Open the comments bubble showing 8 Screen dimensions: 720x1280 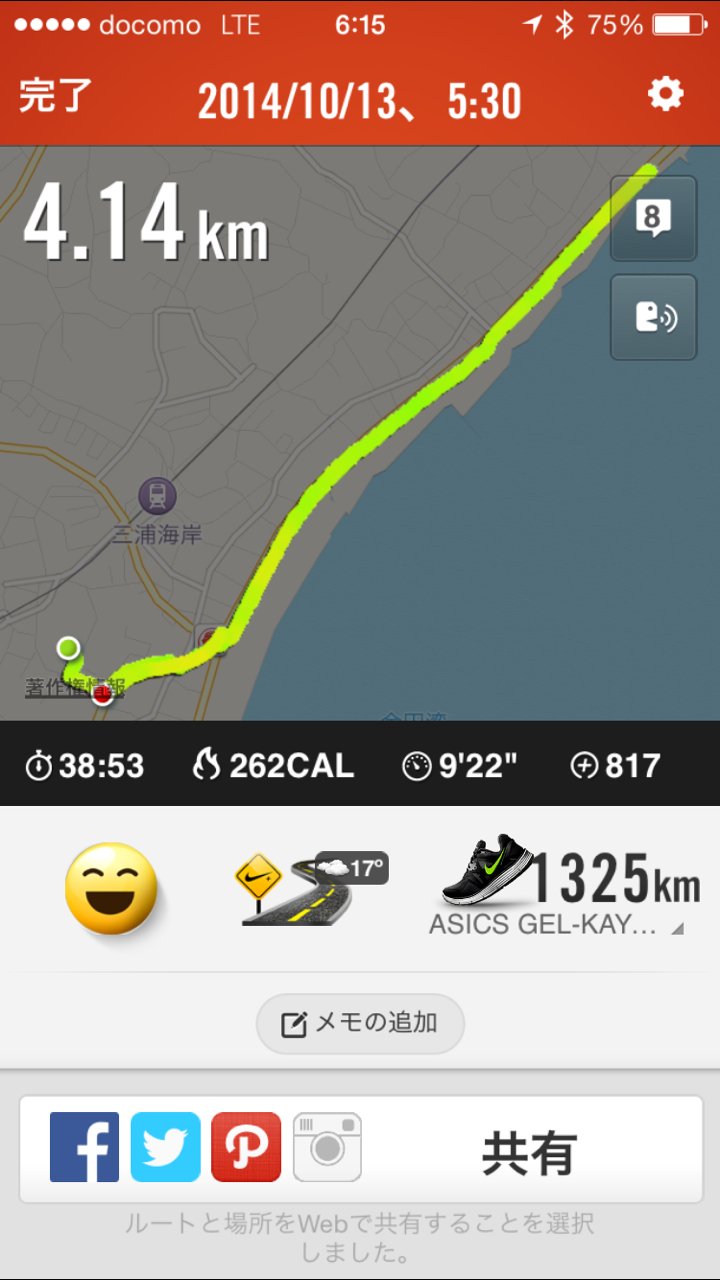(x=653, y=219)
